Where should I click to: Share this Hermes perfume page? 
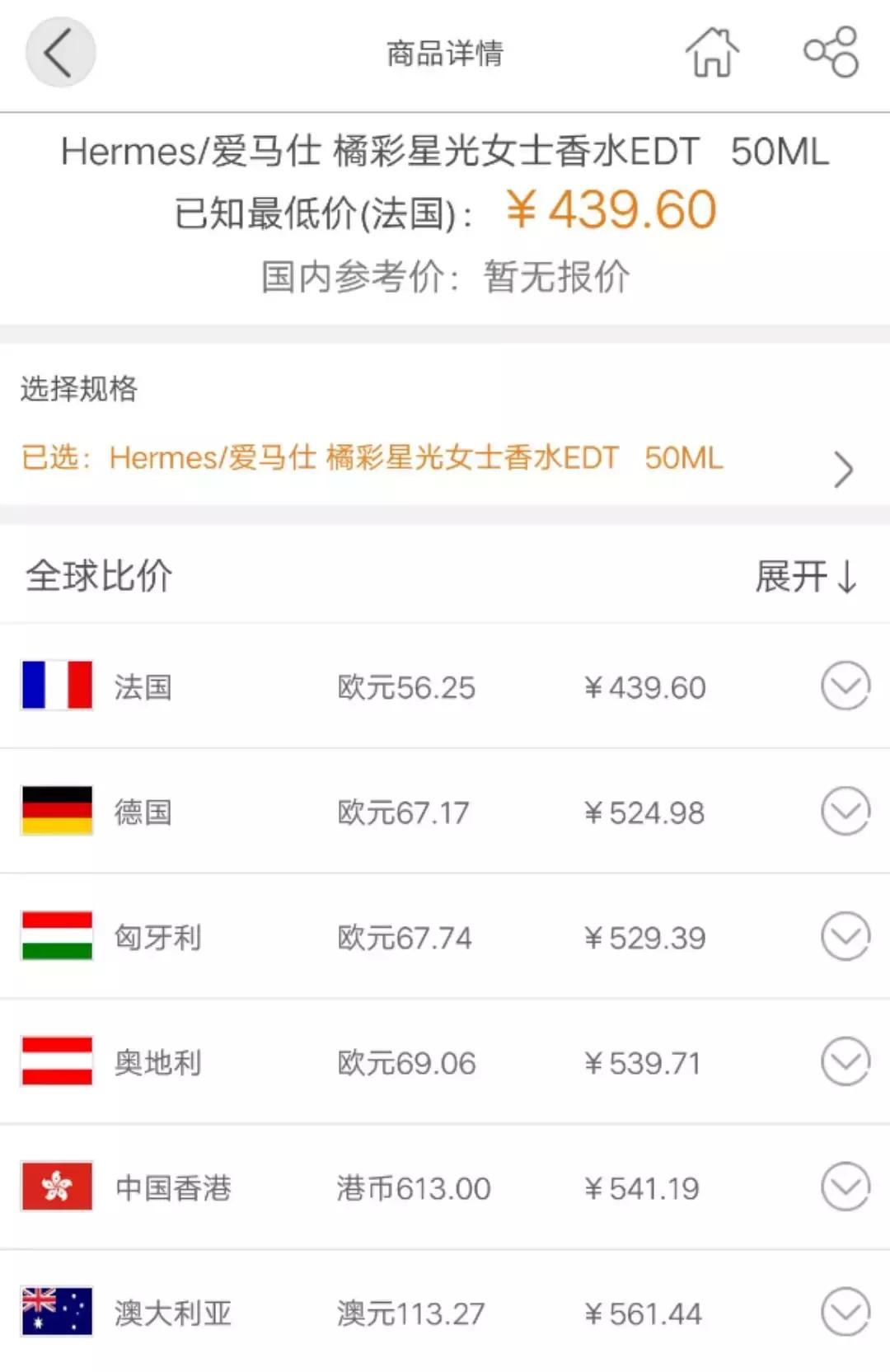831,53
